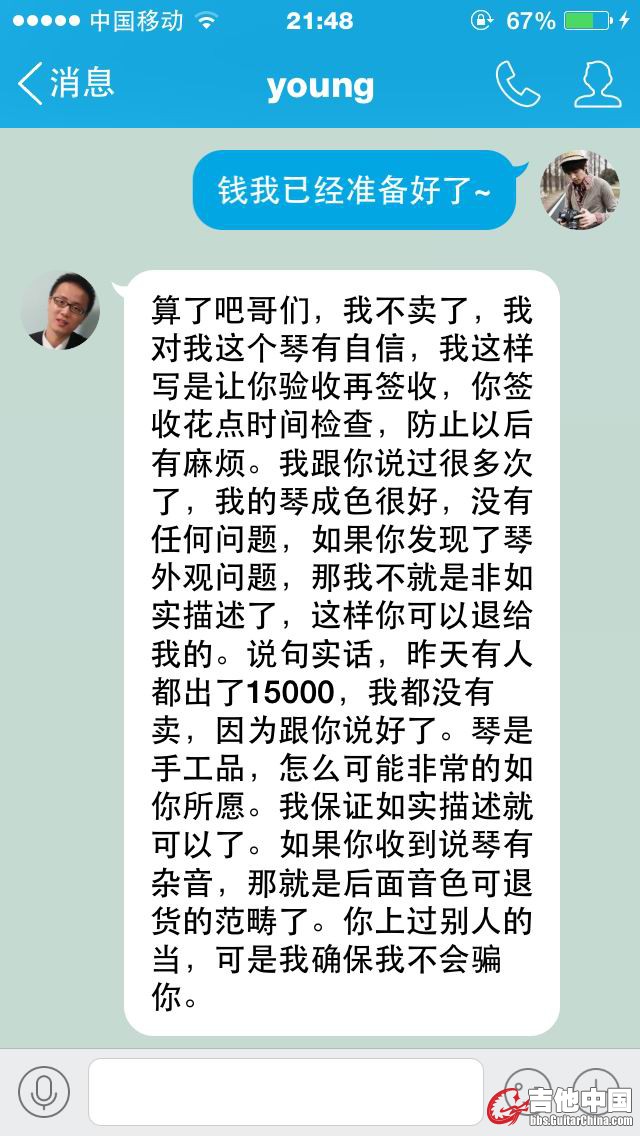Image resolution: width=640 pixels, height=1136 pixels.
Task: Start a voice call with young
Action: [517, 85]
